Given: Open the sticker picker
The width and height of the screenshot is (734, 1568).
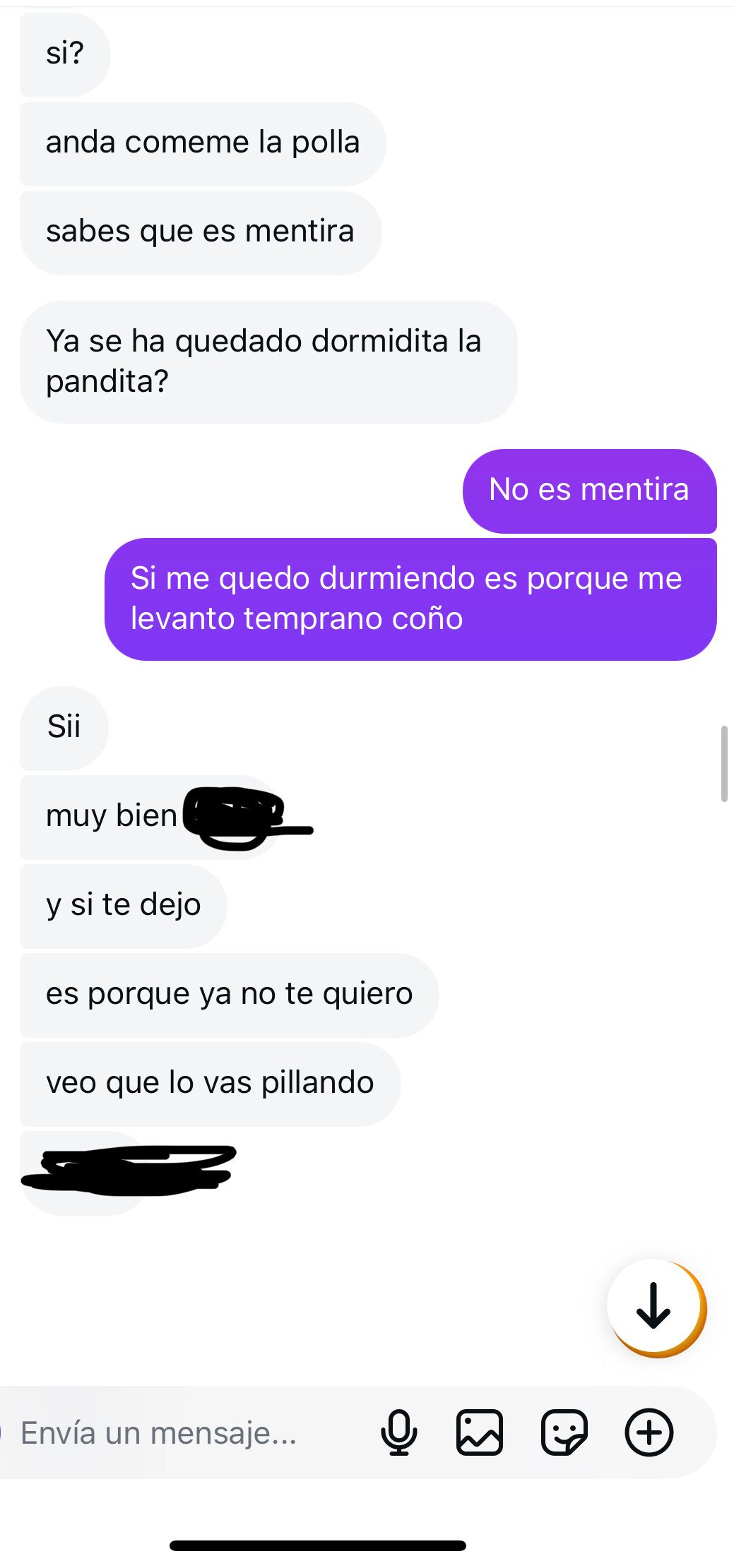Looking at the screenshot, I should click(564, 1433).
